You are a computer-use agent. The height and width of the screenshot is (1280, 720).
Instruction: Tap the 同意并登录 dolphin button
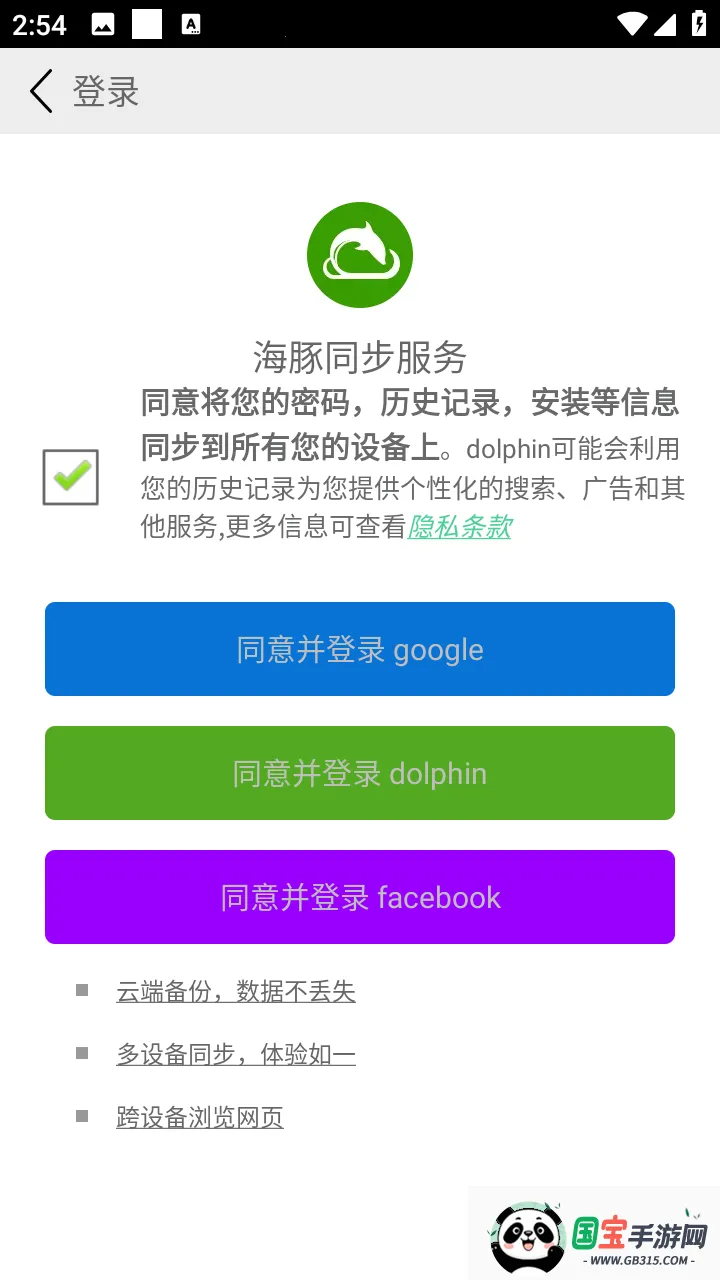pos(360,773)
